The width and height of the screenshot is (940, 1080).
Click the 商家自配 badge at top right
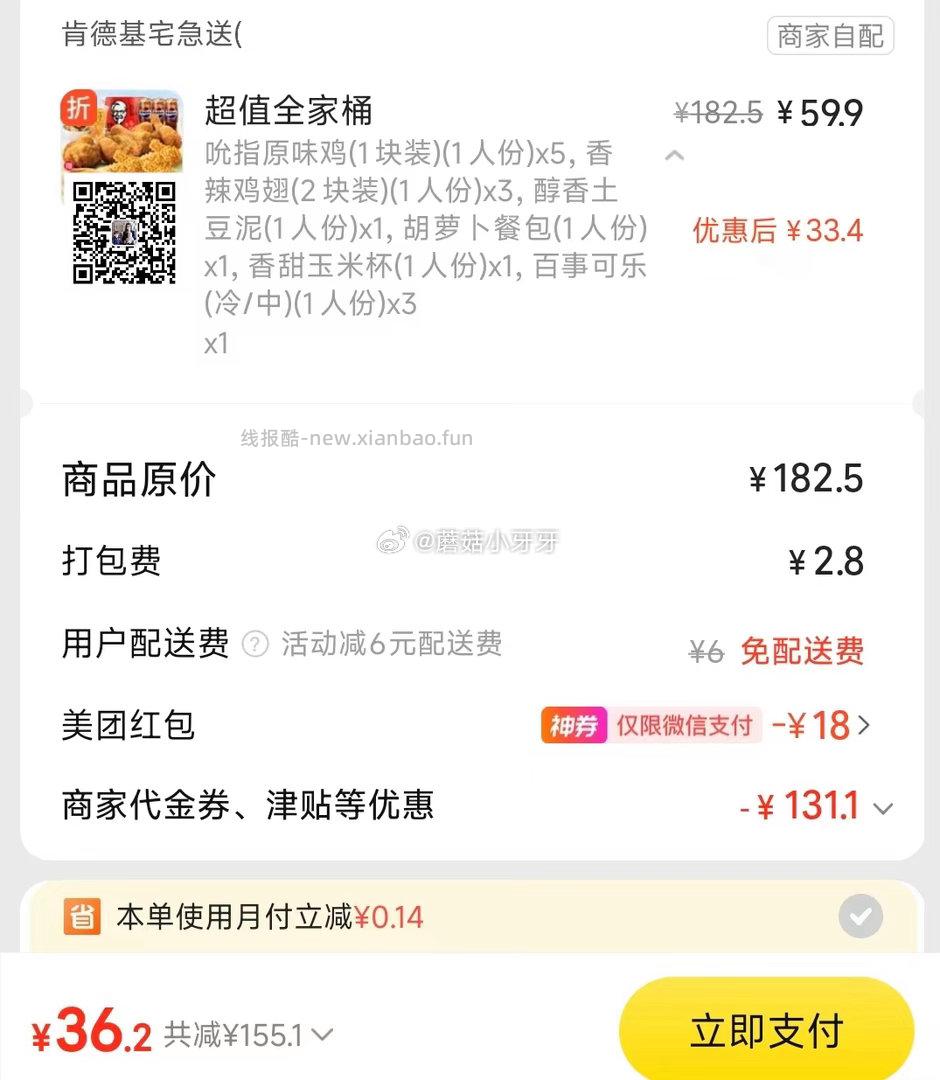pos(830,35)
